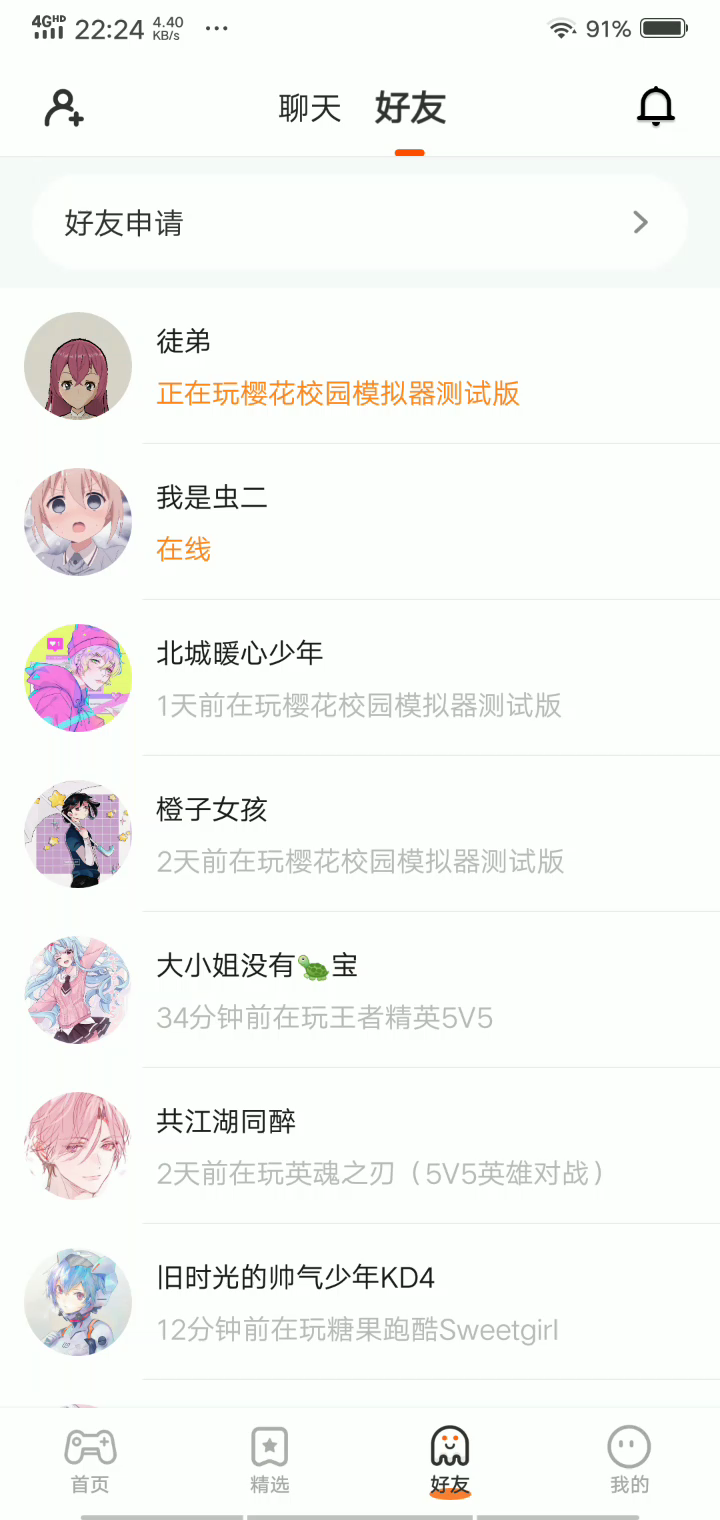Viewport: 720px width, 1520px height.
Task: Tap the friend playing 王者精英5V5
Action: click(360, 991)
